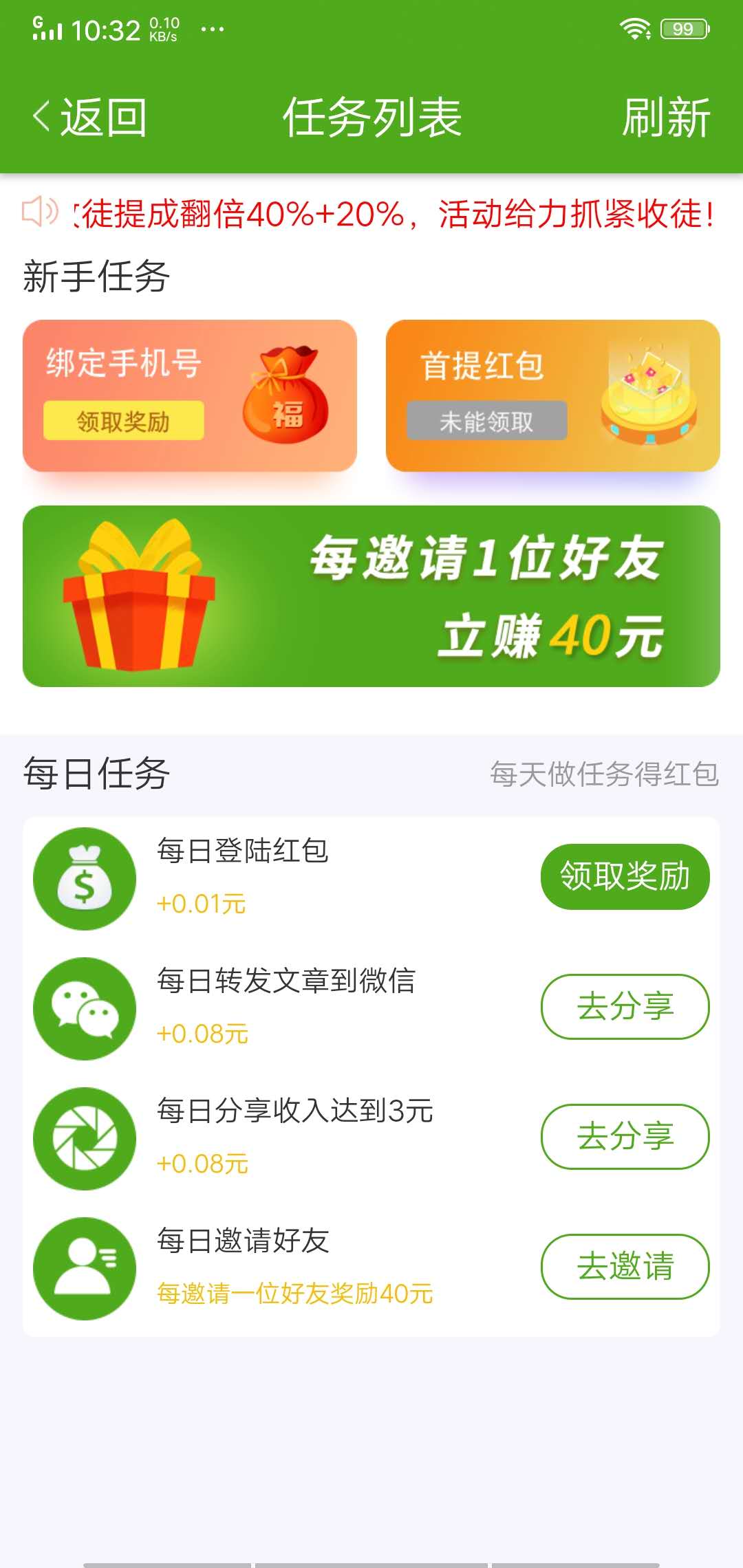Viewport: 743px width, 1568px height.
Task: Click the Wi-Fi status icon
Action: click(x=634, y=28)
